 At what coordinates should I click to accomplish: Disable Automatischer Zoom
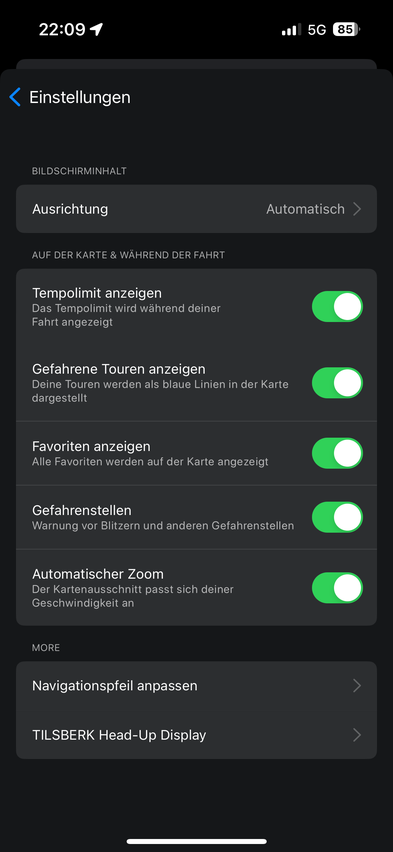point(337,587)
